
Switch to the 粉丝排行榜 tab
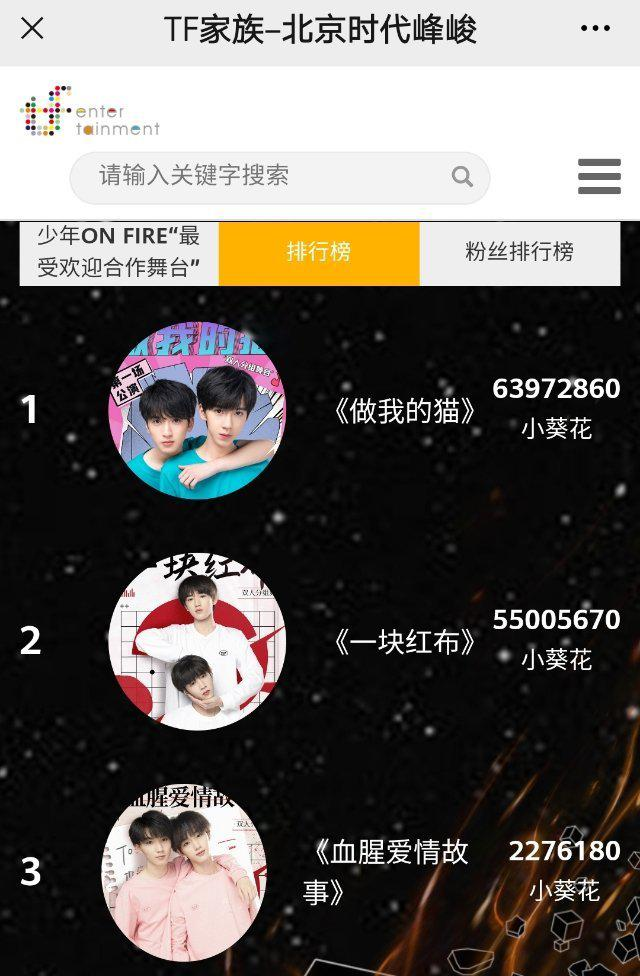(x=519, y=252)
